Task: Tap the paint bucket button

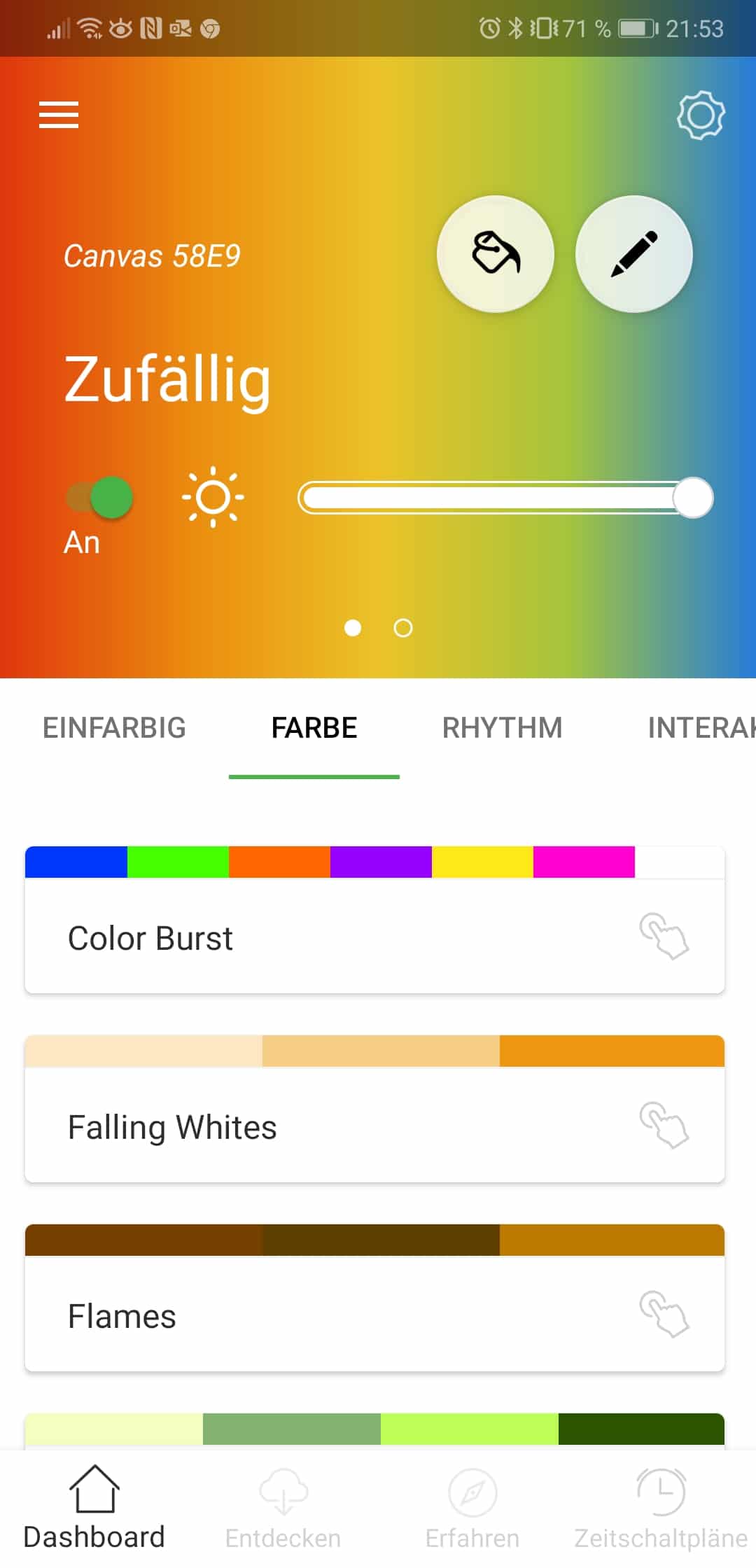Action: [x=496, y=253]
